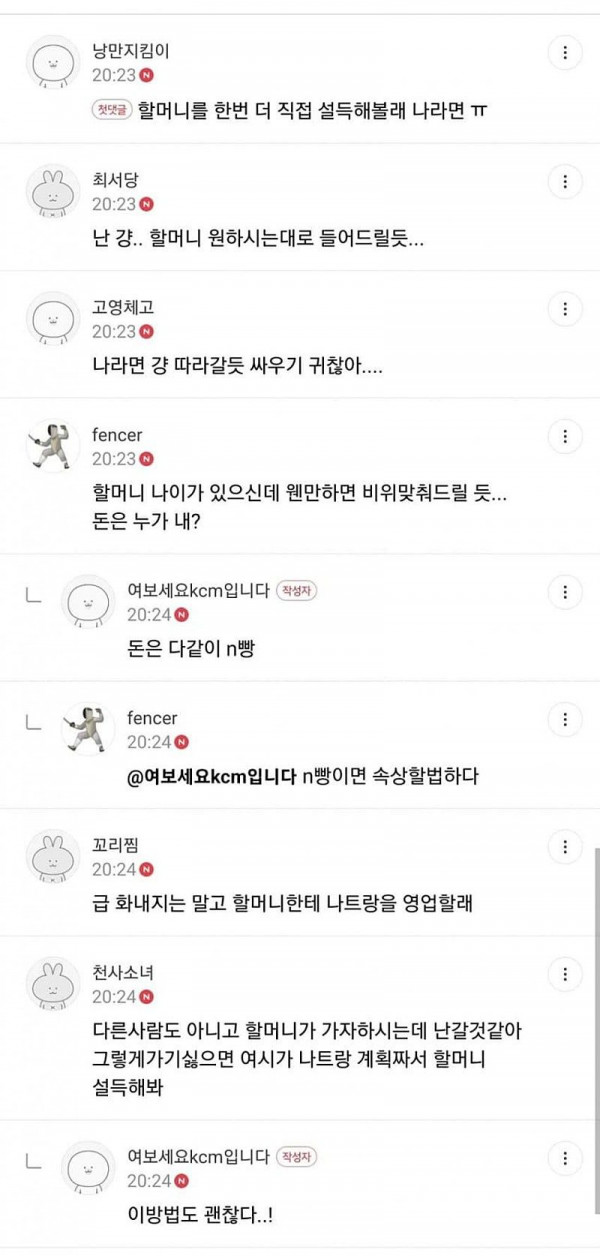Open the overflow menu on 최서당's comment
This screenshot has height=1256, width=600.
[565, 181]
